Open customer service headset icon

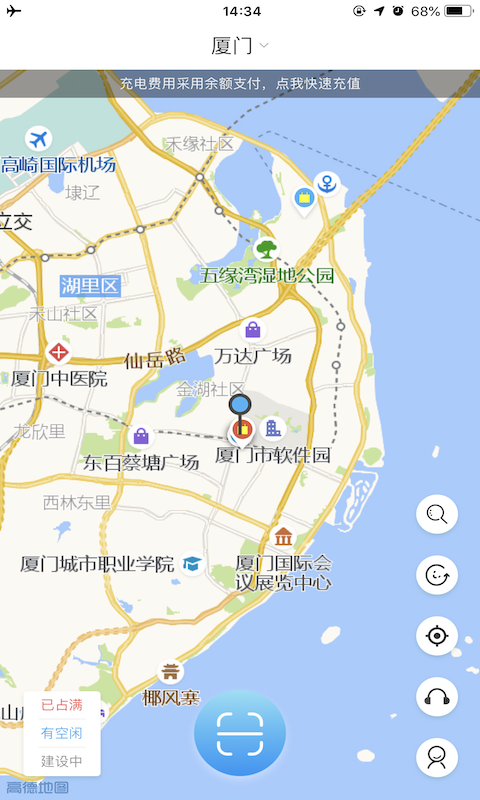point(437,696)
